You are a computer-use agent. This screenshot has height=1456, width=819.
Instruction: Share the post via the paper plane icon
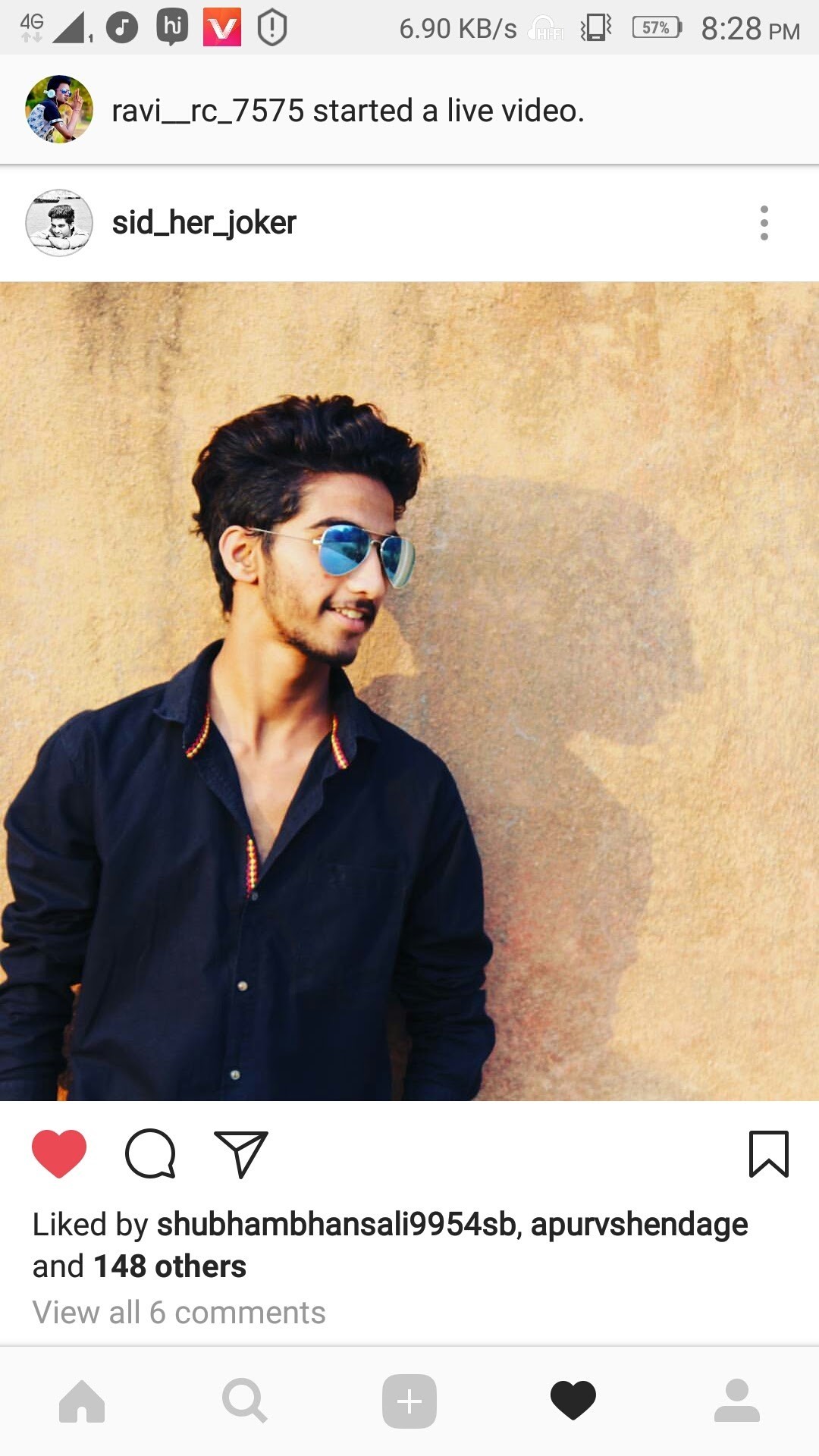241,1153
